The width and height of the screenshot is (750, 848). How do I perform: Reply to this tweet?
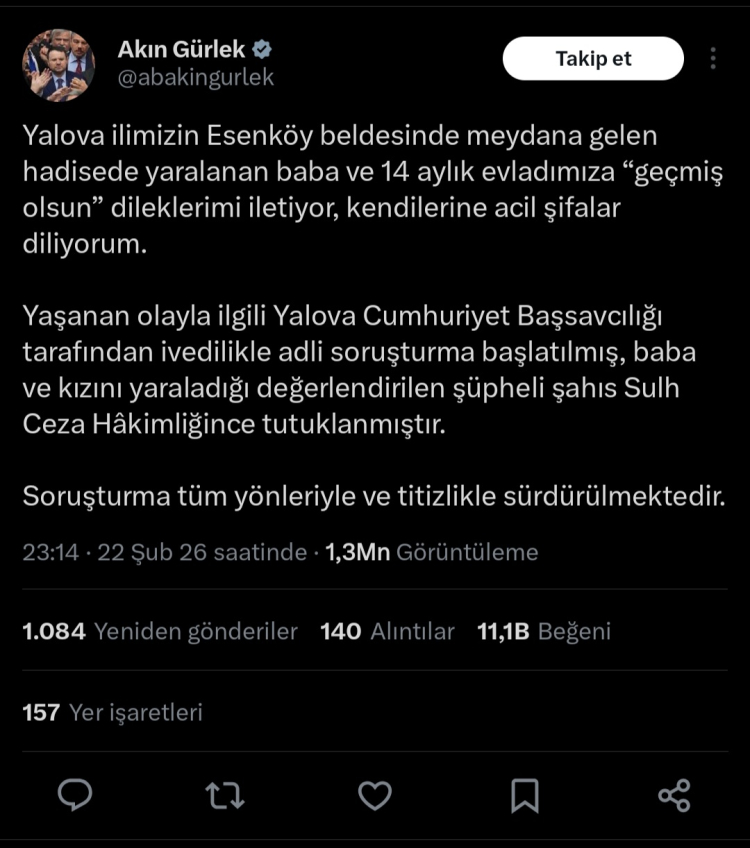click(75, 795)
